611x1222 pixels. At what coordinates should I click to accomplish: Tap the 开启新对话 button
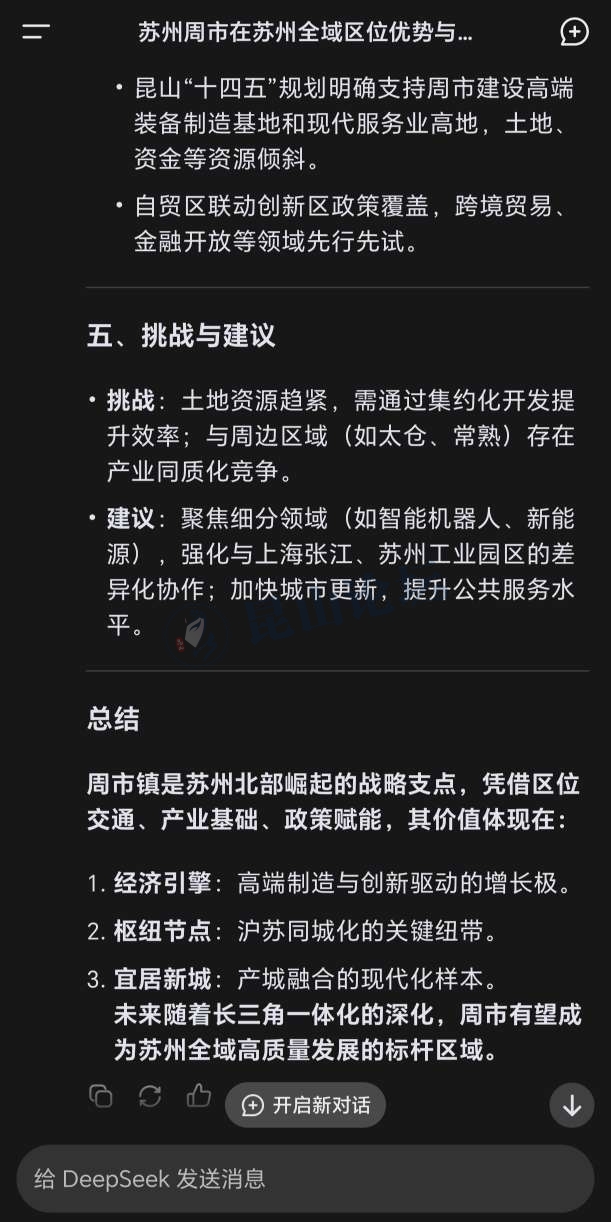click(306, 1105)
